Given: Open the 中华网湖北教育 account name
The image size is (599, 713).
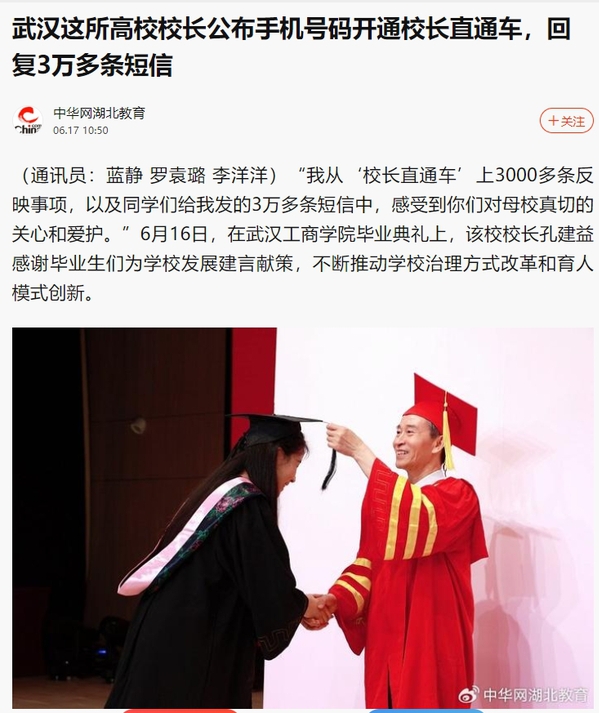Looking at the screenshot, I should click(99, 113).
